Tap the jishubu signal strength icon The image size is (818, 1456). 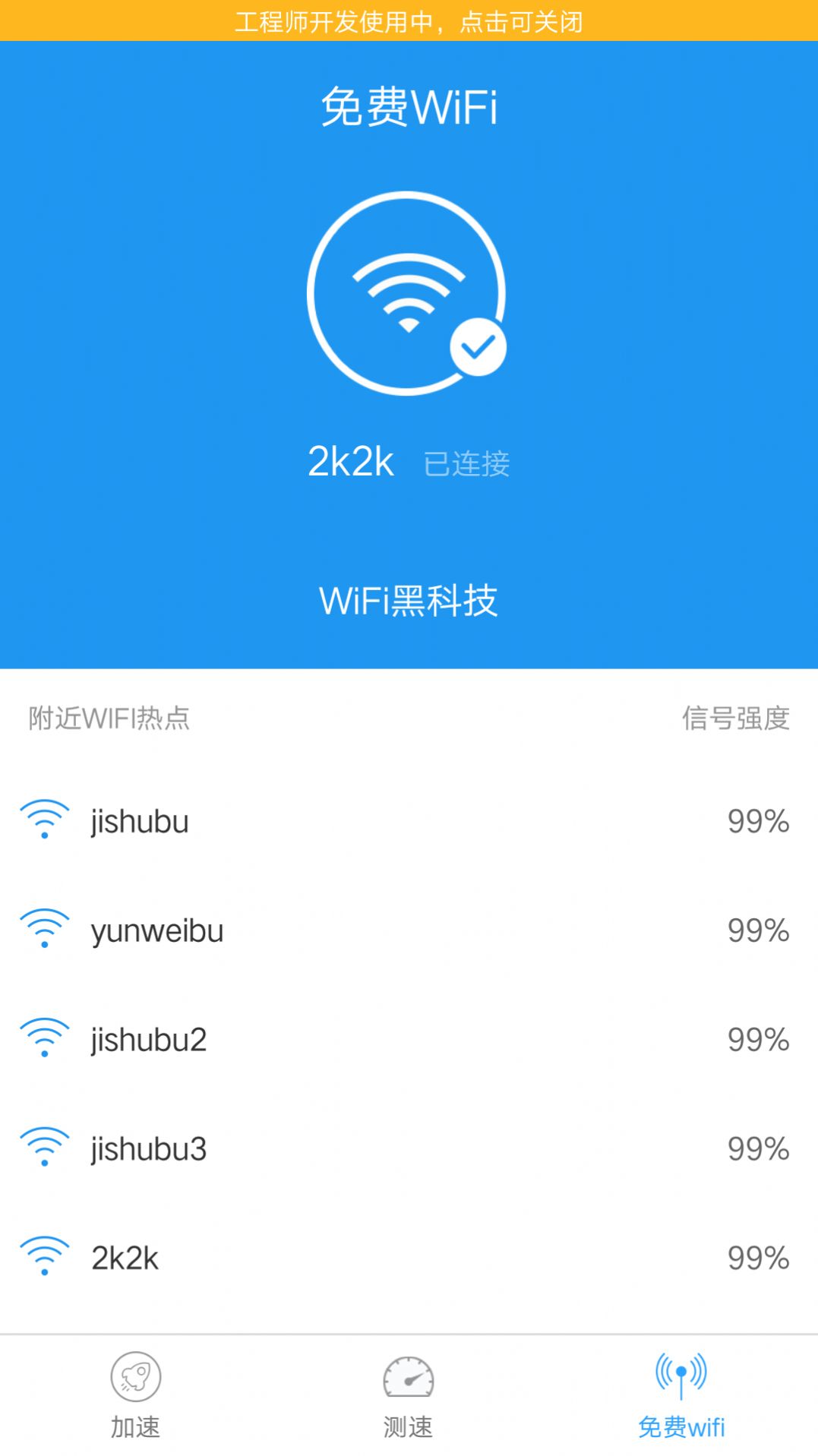point(44,820)
